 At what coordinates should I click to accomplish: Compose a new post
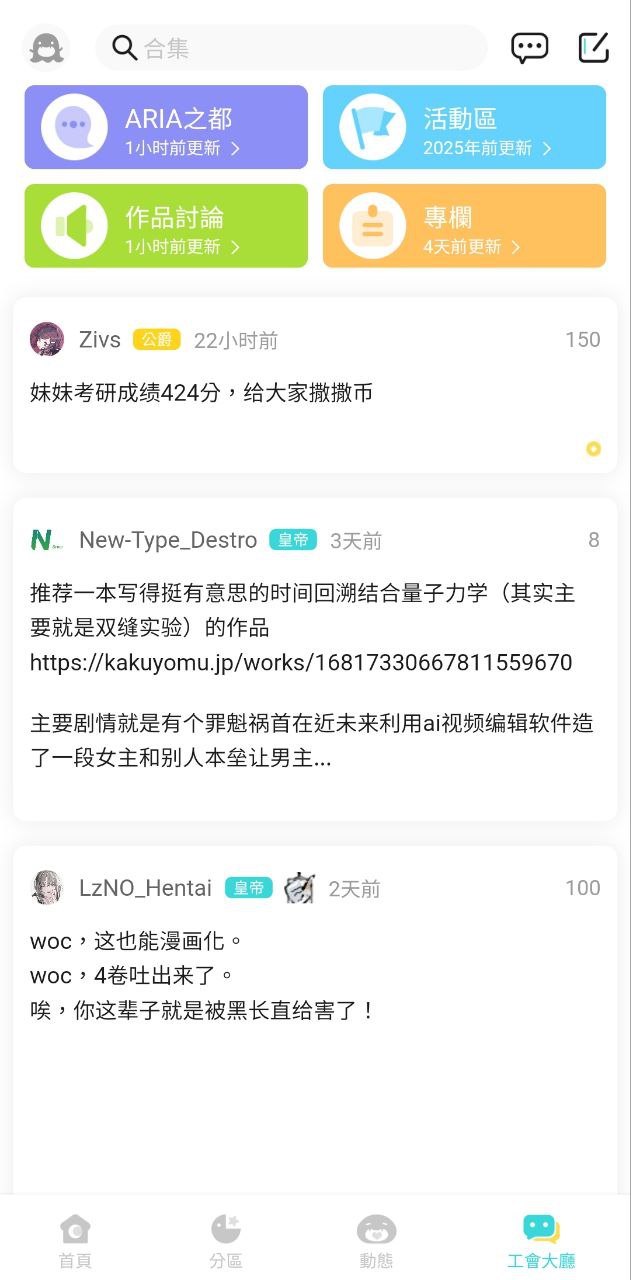(594, 48)
